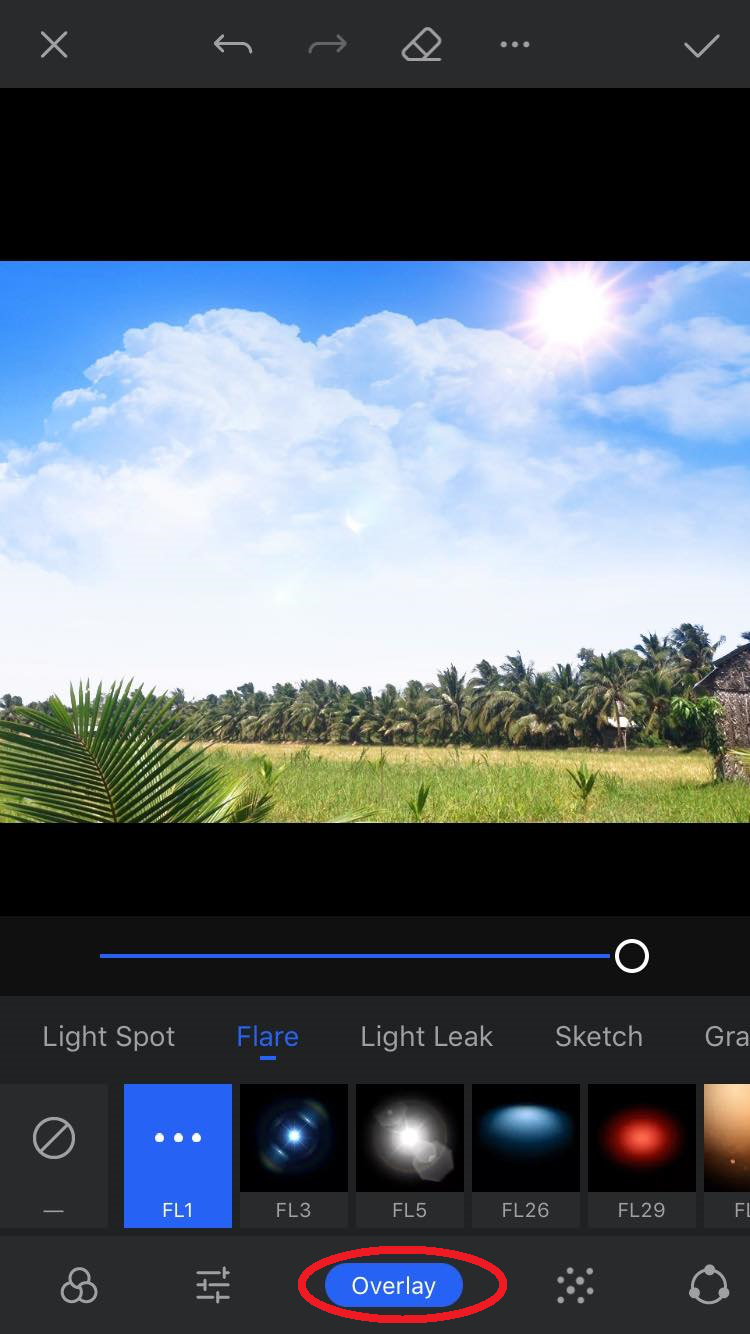The height and width of the screenshot is (1334, 750).
Task: Switch to the Light Leak category
Action: pyautogui.click(x=427, y=1037)
